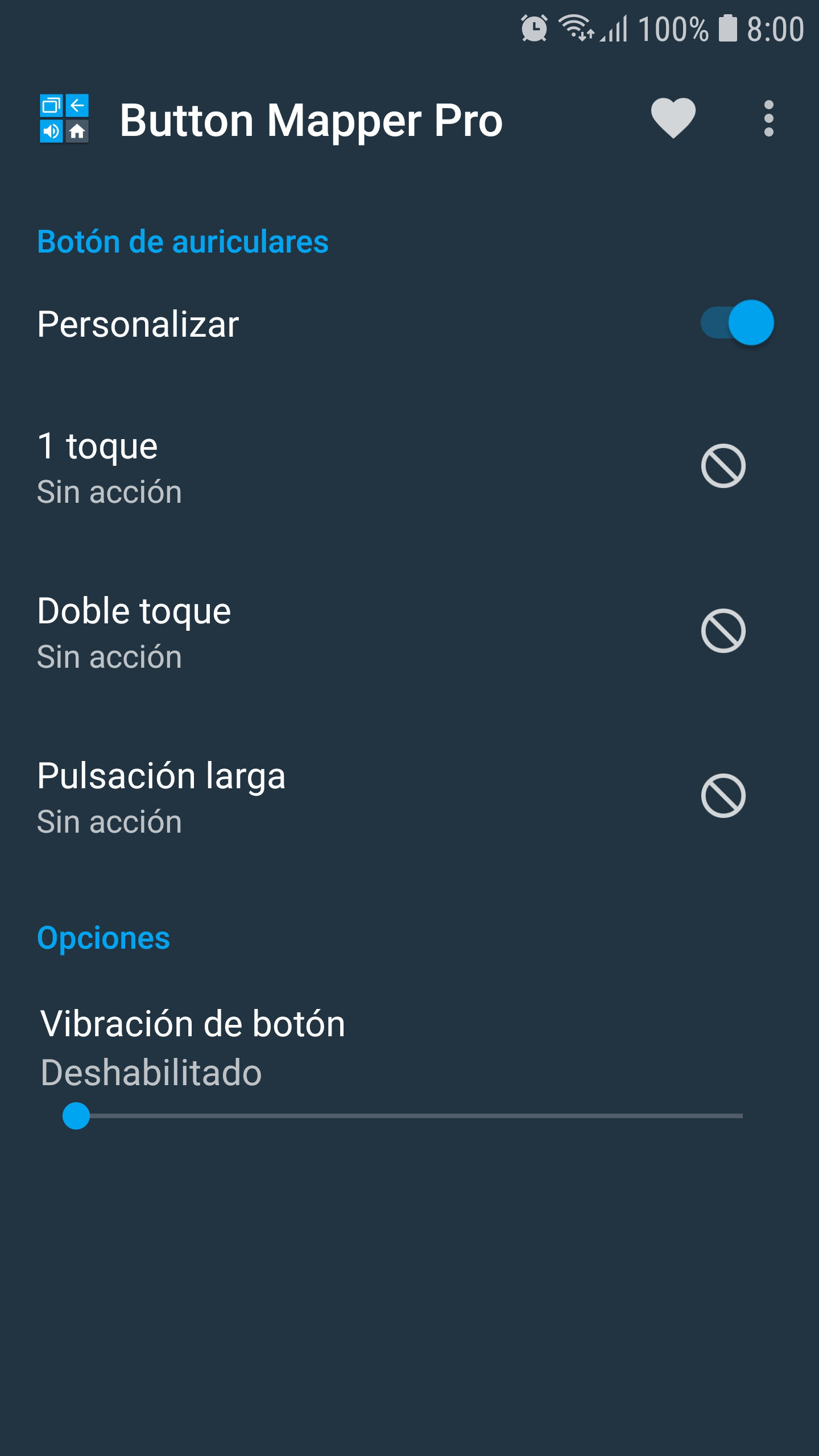The width and height of the screenshot is (819, 1456).
Task: Open the 1 toque action setting
Action: [409, 466]
